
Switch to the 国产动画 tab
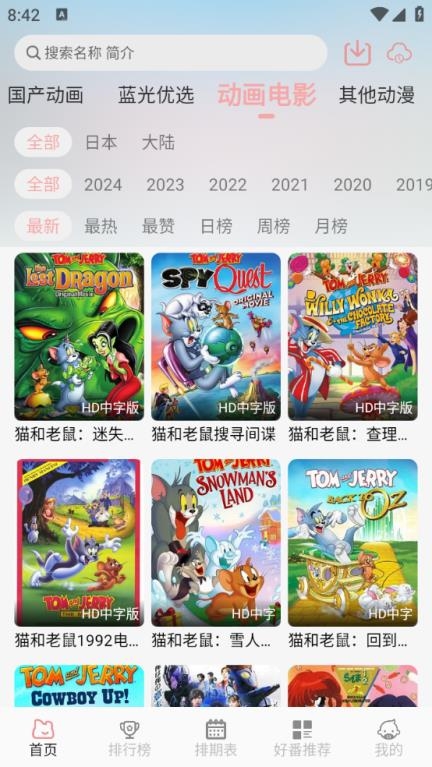(46, 95)
